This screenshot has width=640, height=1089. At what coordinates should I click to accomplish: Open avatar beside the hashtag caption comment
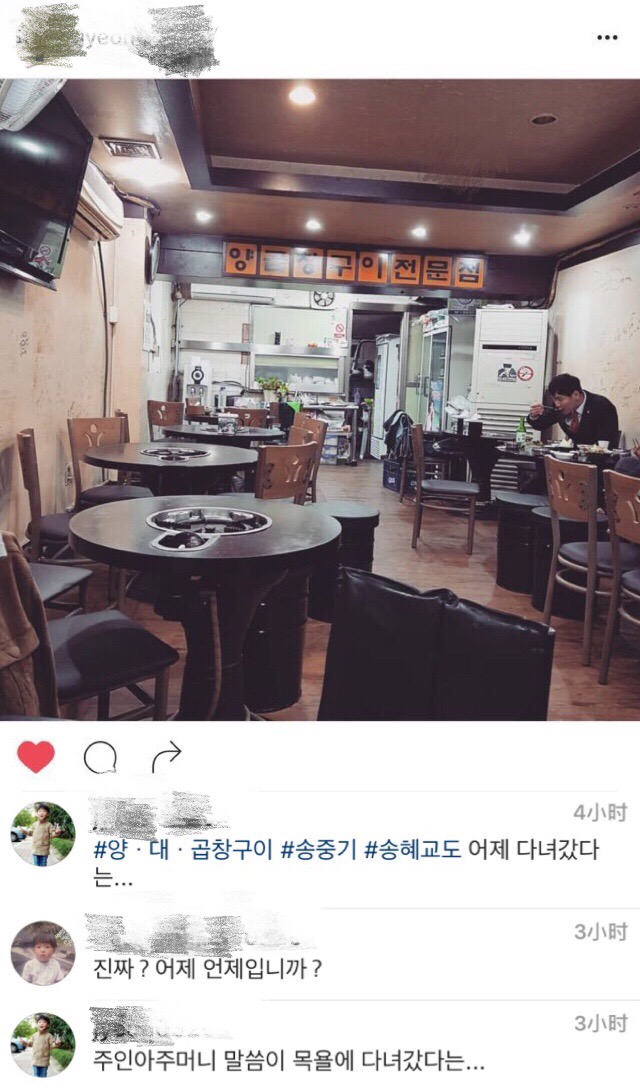point(42,833)
